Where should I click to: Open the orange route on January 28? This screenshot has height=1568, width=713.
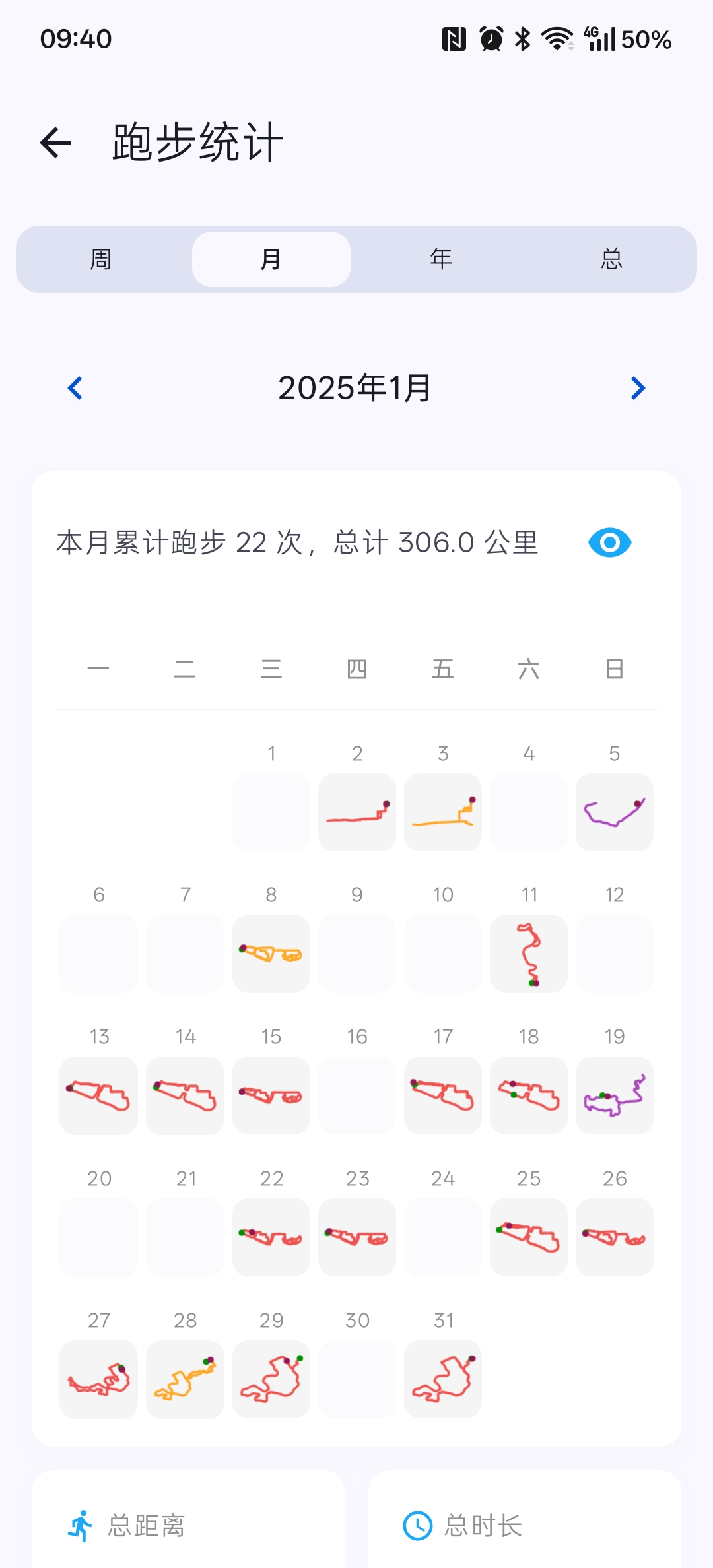(185, 1379)
